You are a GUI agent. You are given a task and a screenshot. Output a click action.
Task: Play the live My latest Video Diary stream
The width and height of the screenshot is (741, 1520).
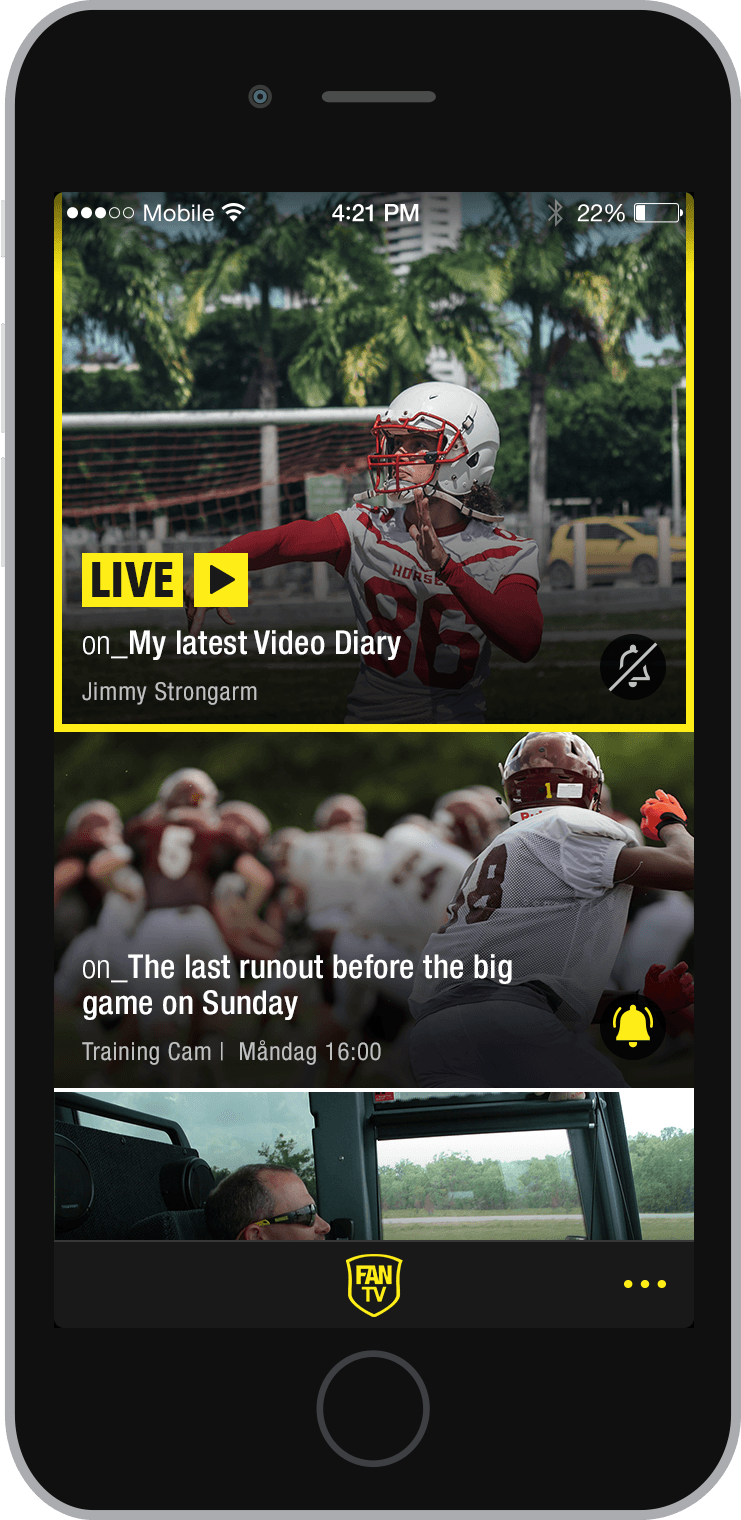point(221,580)
